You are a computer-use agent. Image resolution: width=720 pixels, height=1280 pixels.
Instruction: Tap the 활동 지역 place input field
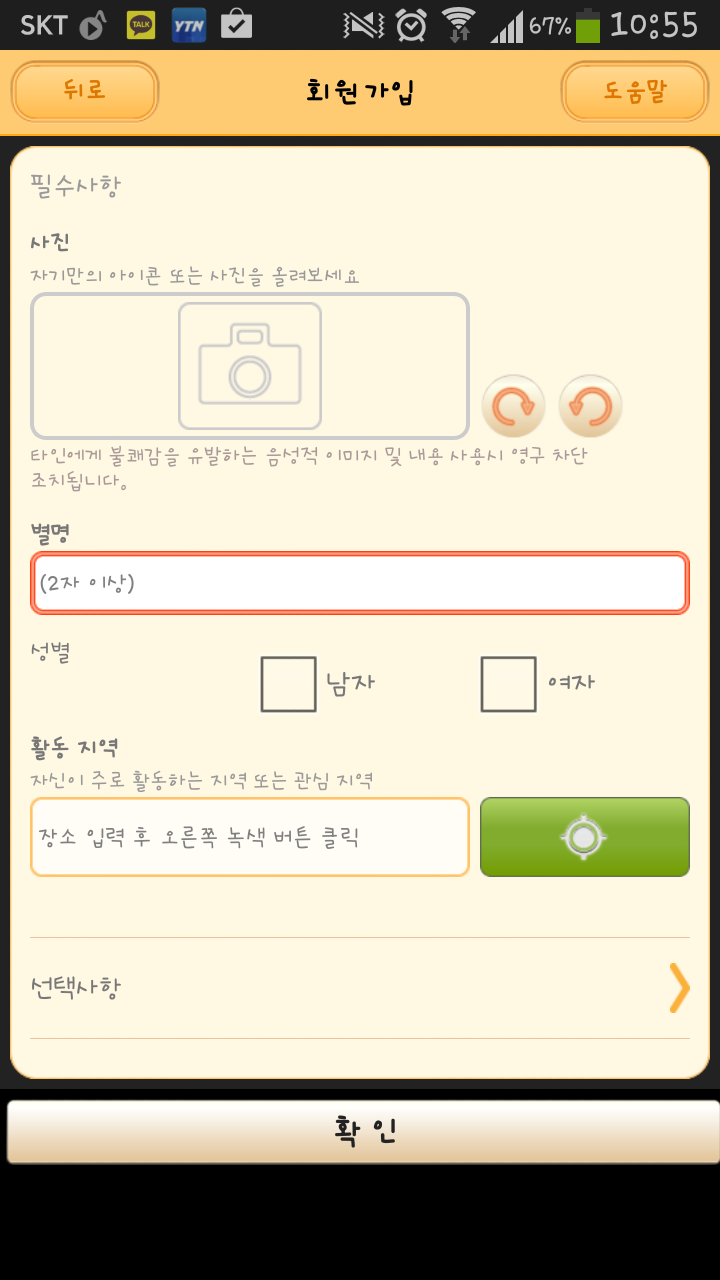250,837
